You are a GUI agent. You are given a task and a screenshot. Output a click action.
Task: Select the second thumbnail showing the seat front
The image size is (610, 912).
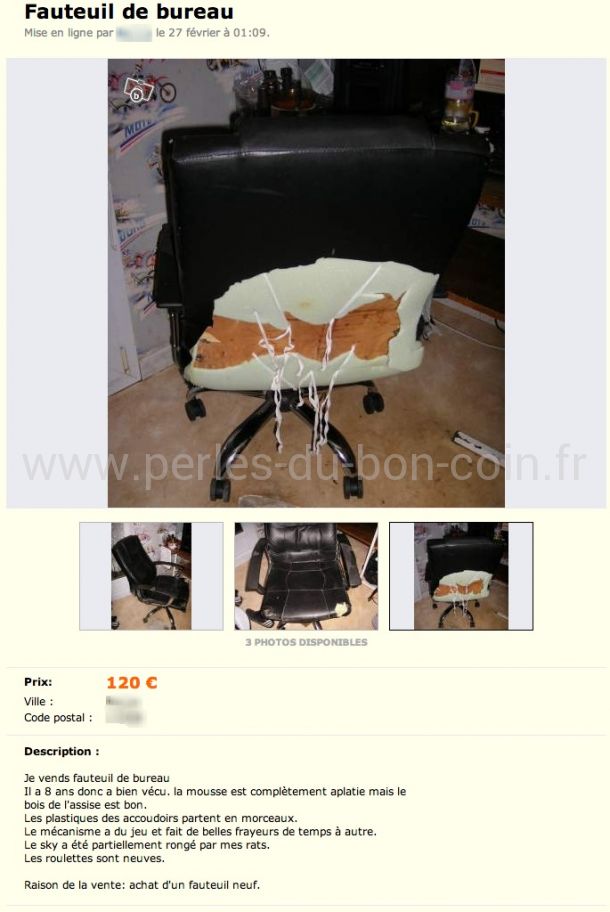[306, 576]
